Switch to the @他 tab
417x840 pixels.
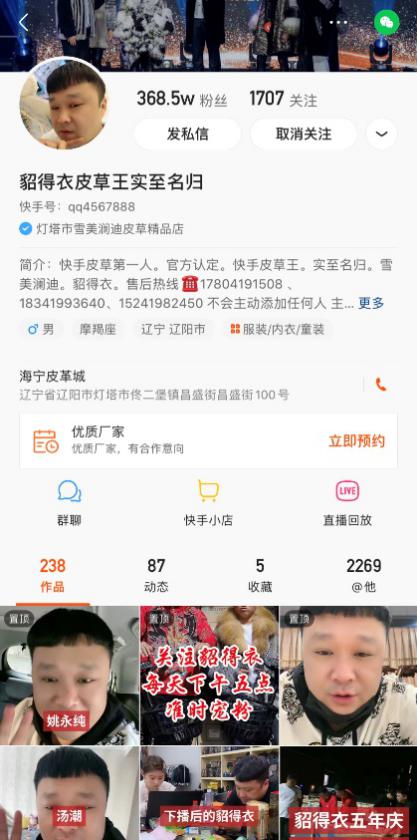click(x=364, y=575)
